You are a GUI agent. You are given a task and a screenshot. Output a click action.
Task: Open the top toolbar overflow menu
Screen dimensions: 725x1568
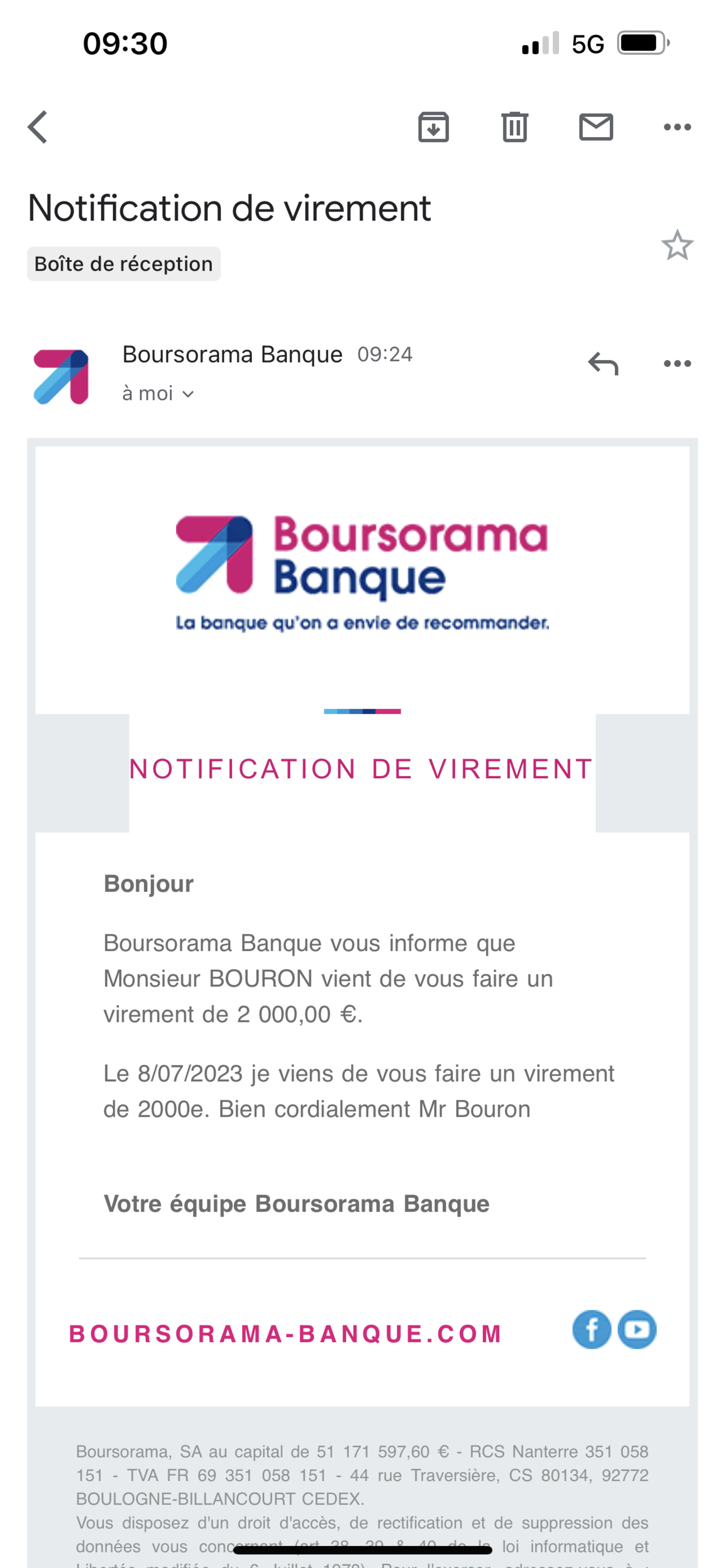(x=677, y=127)
